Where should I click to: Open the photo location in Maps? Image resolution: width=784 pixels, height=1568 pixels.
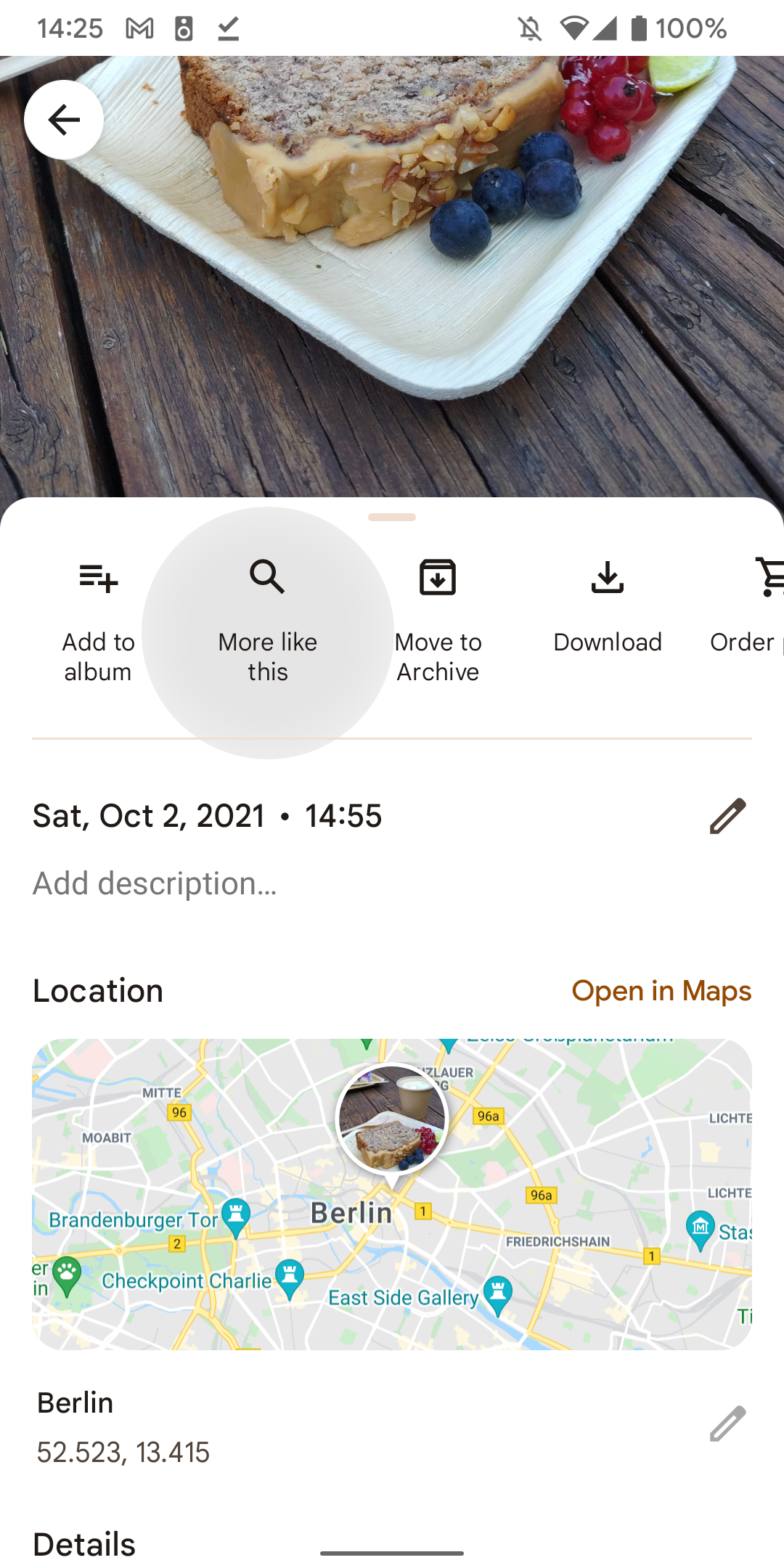tap(662, 990)
